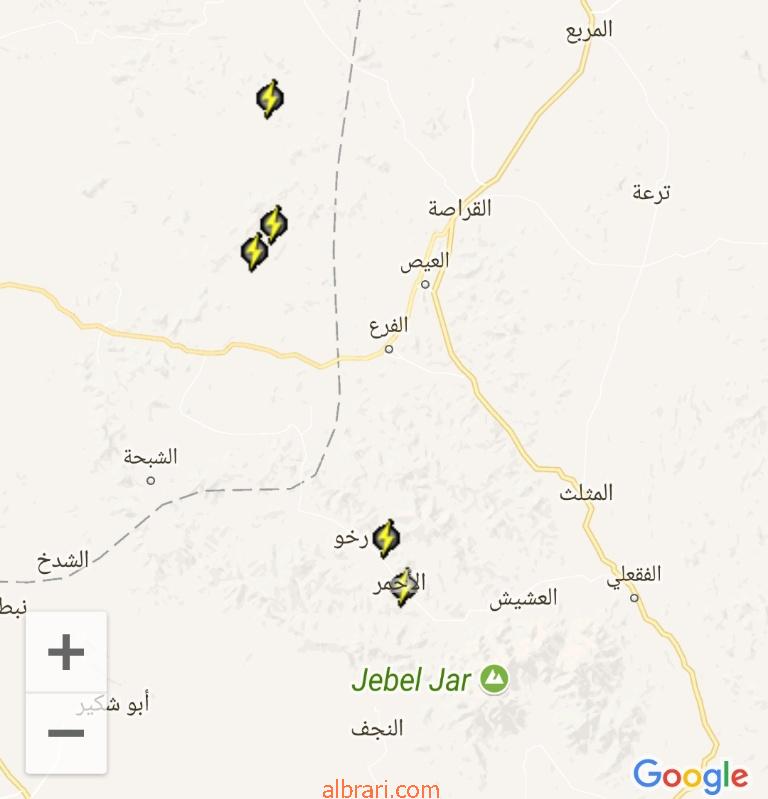Open the lightning marker over الأحمر
This screenshot has height=799, width=768.
[403, 587]
